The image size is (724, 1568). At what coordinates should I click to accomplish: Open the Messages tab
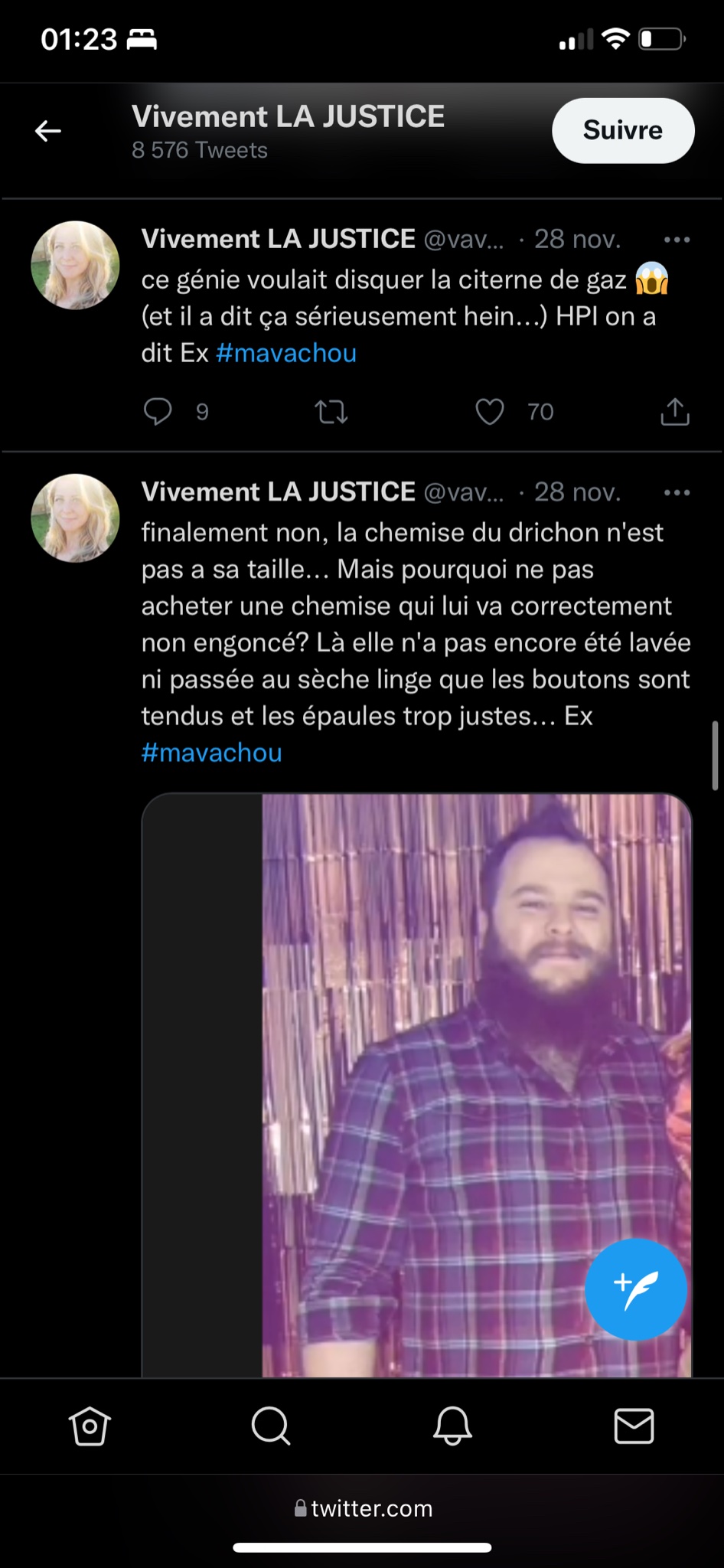pyautogui.click(x=634, y=1426)
